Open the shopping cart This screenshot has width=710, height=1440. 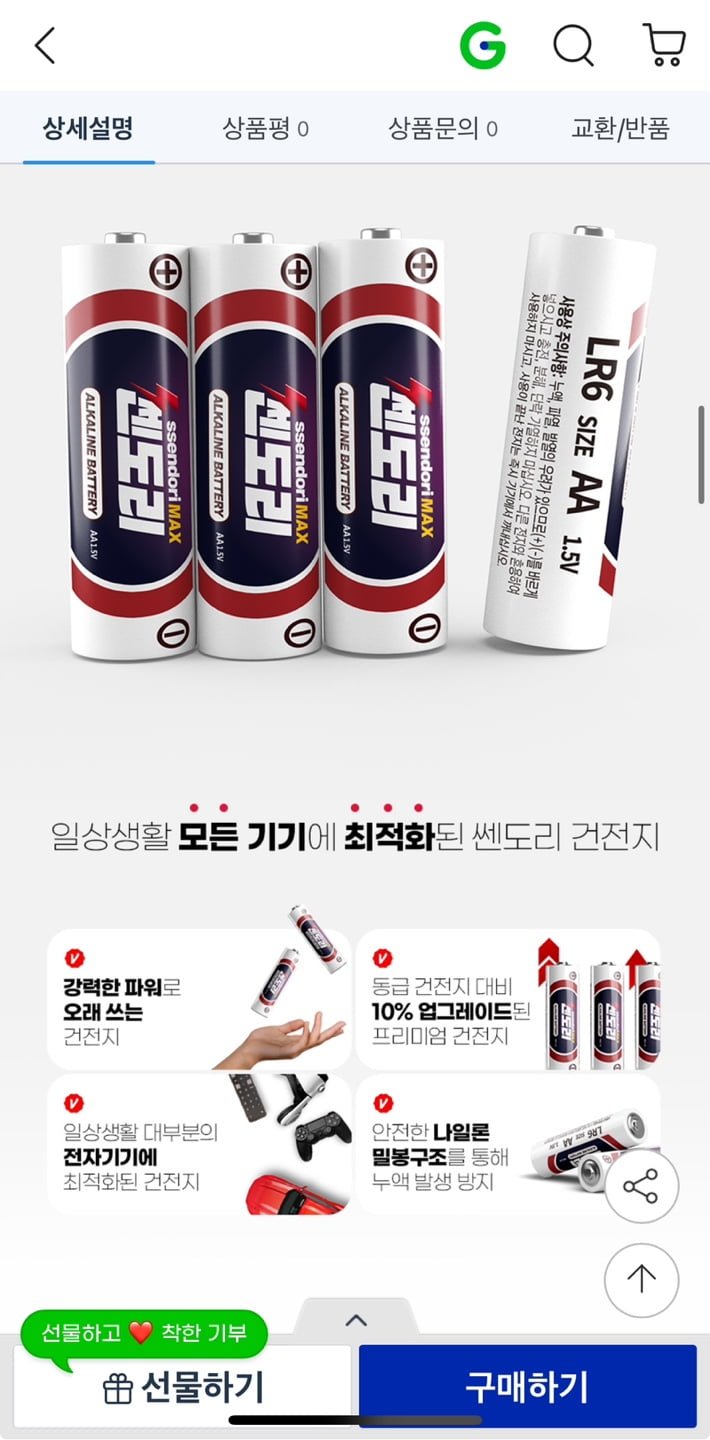tap(664, 46)
